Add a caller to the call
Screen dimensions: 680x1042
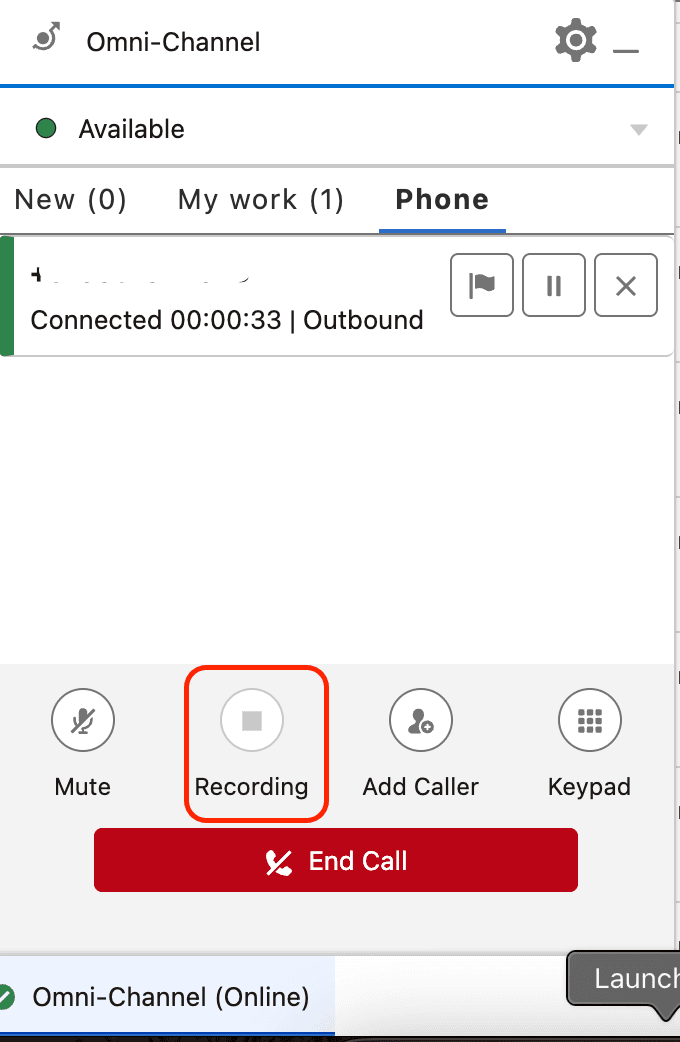pyautogui.click(x=421, y=721)
